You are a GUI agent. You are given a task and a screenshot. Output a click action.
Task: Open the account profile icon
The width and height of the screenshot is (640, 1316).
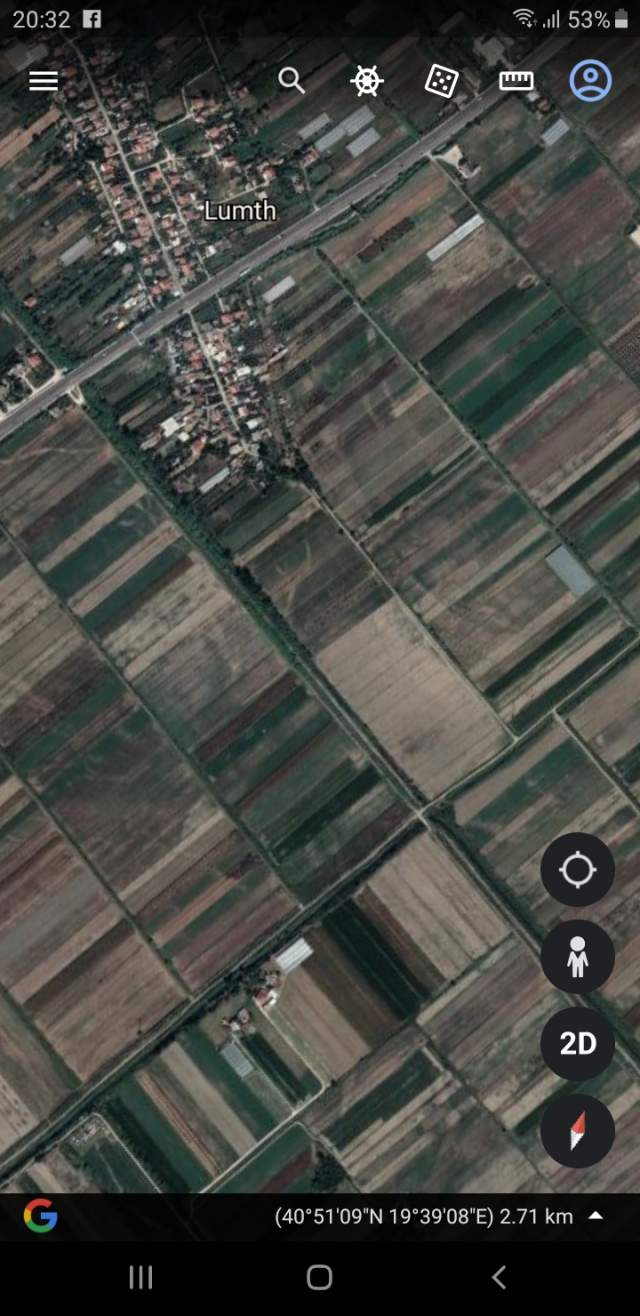pos(591,81)
